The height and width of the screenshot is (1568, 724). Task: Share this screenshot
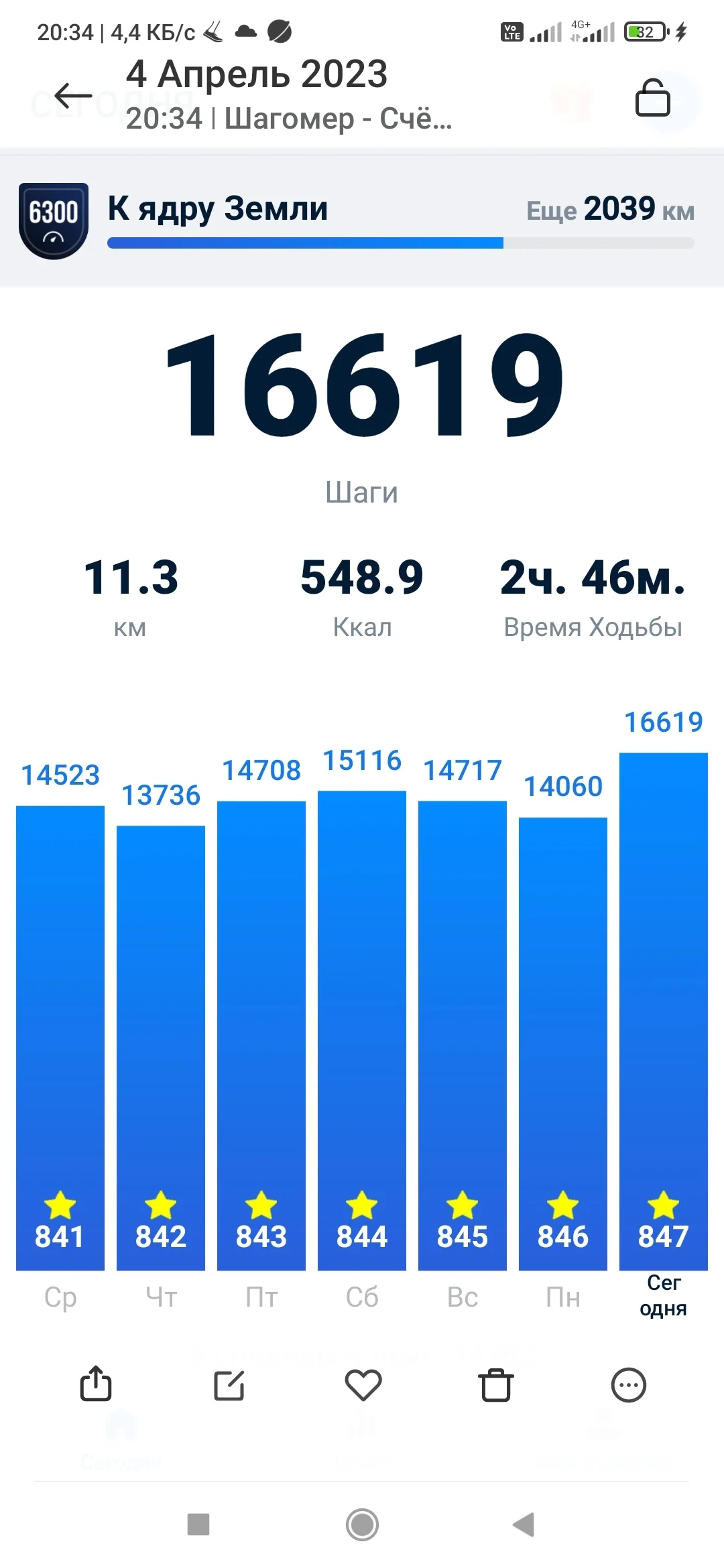[x=96, y=1384]
